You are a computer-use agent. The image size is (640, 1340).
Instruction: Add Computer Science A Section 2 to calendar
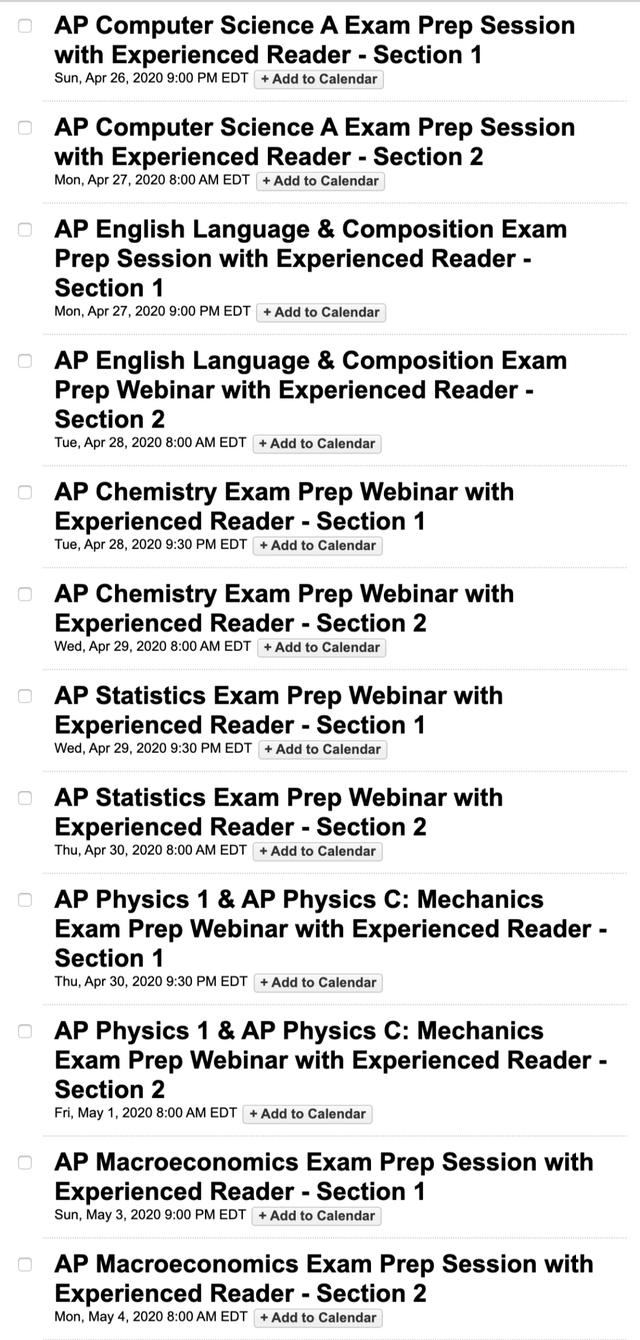click(x=320, y=181)
